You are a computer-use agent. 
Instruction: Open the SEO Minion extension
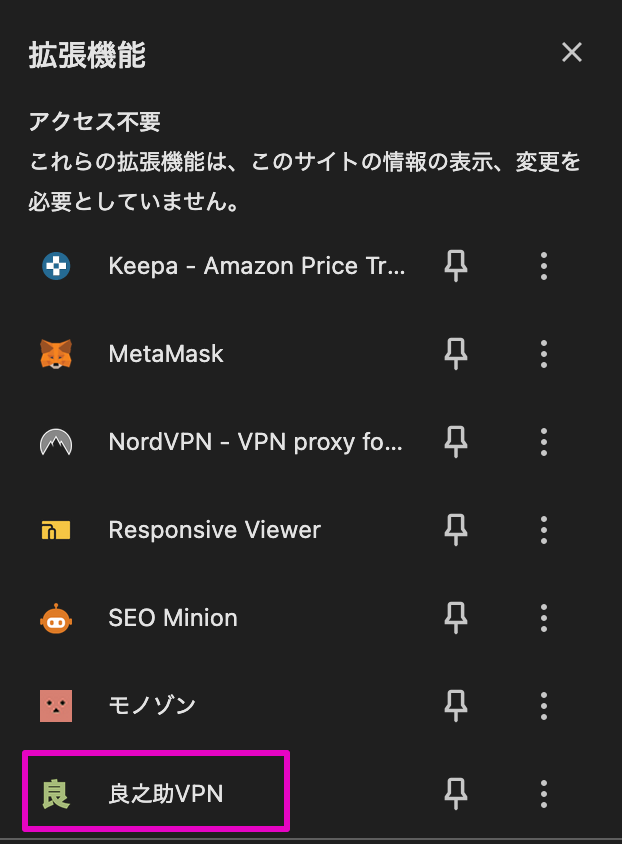point(173,618)
